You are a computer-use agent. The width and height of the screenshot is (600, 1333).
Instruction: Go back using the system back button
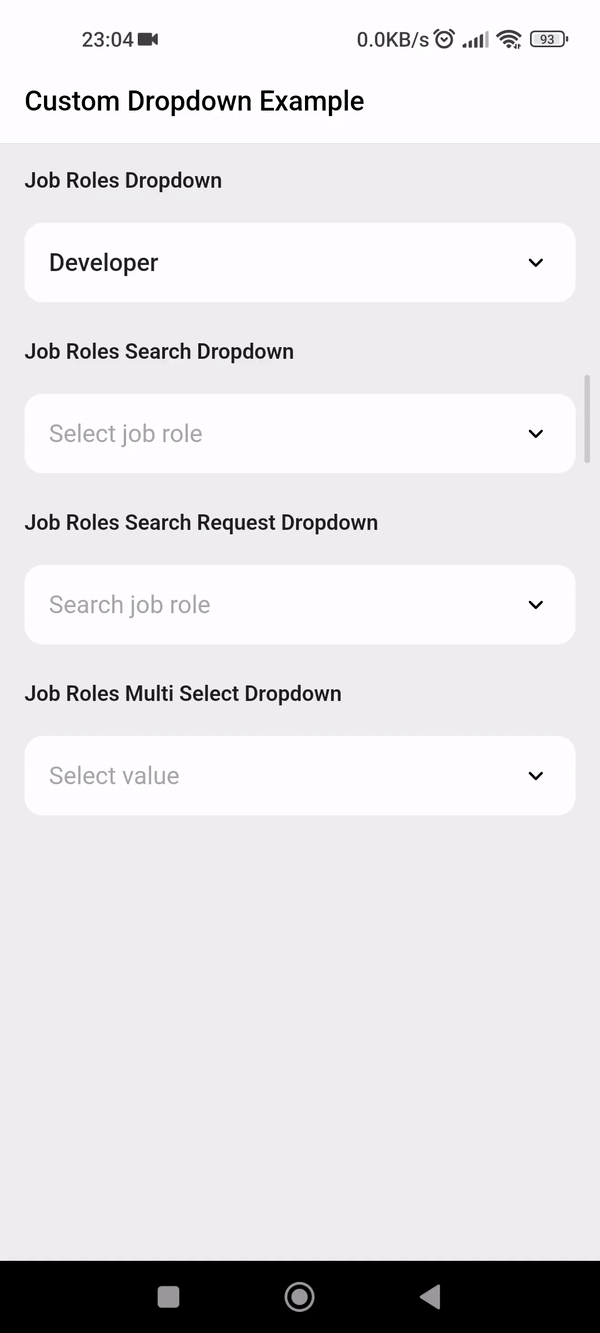[430, 1297]
